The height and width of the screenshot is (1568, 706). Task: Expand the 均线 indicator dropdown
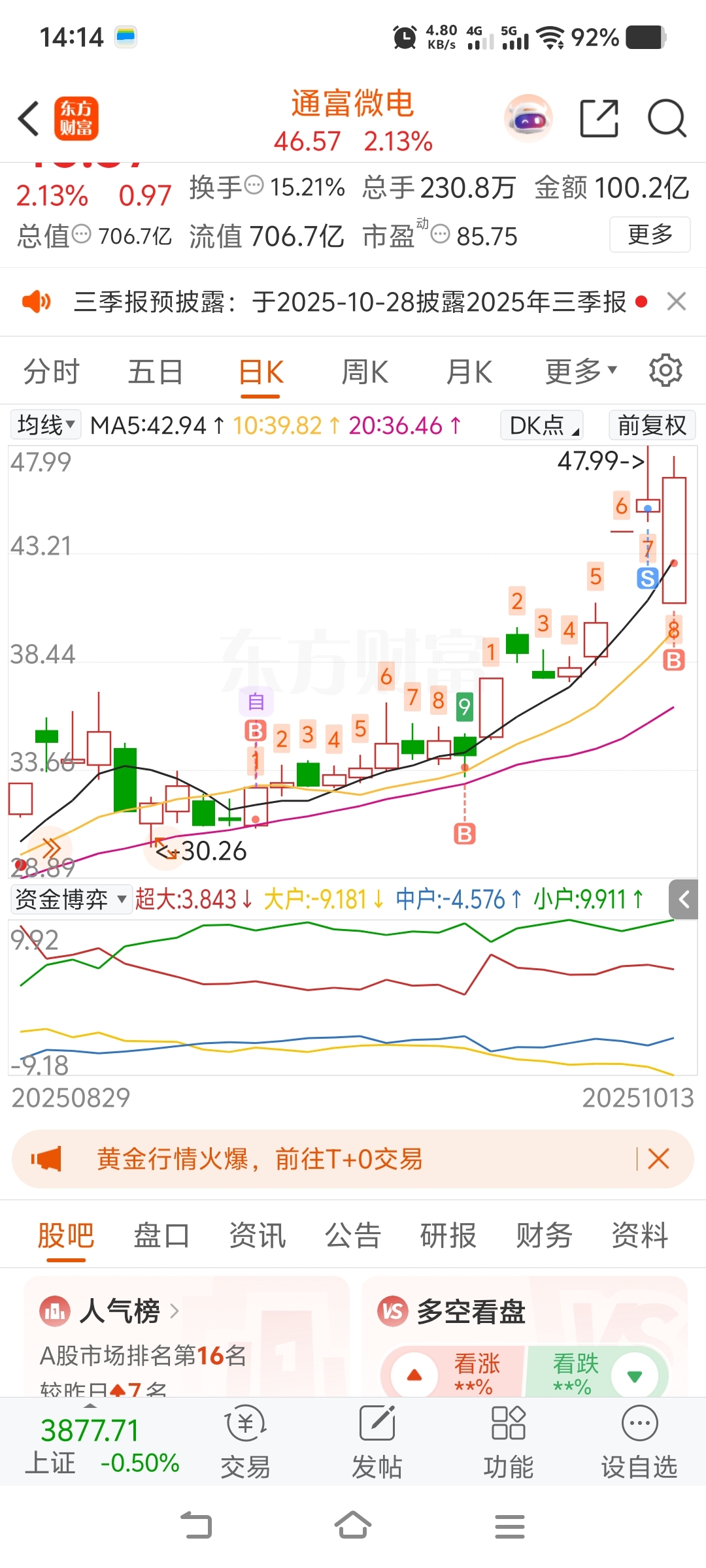pos(46,425)
